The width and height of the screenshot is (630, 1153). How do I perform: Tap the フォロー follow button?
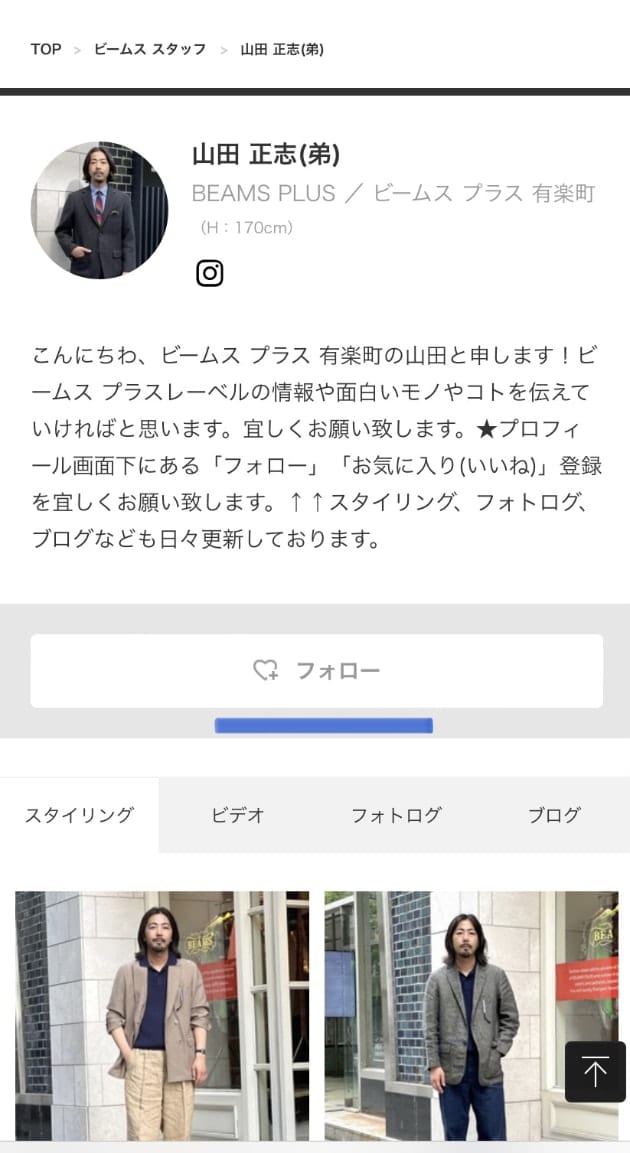[316, 671]
